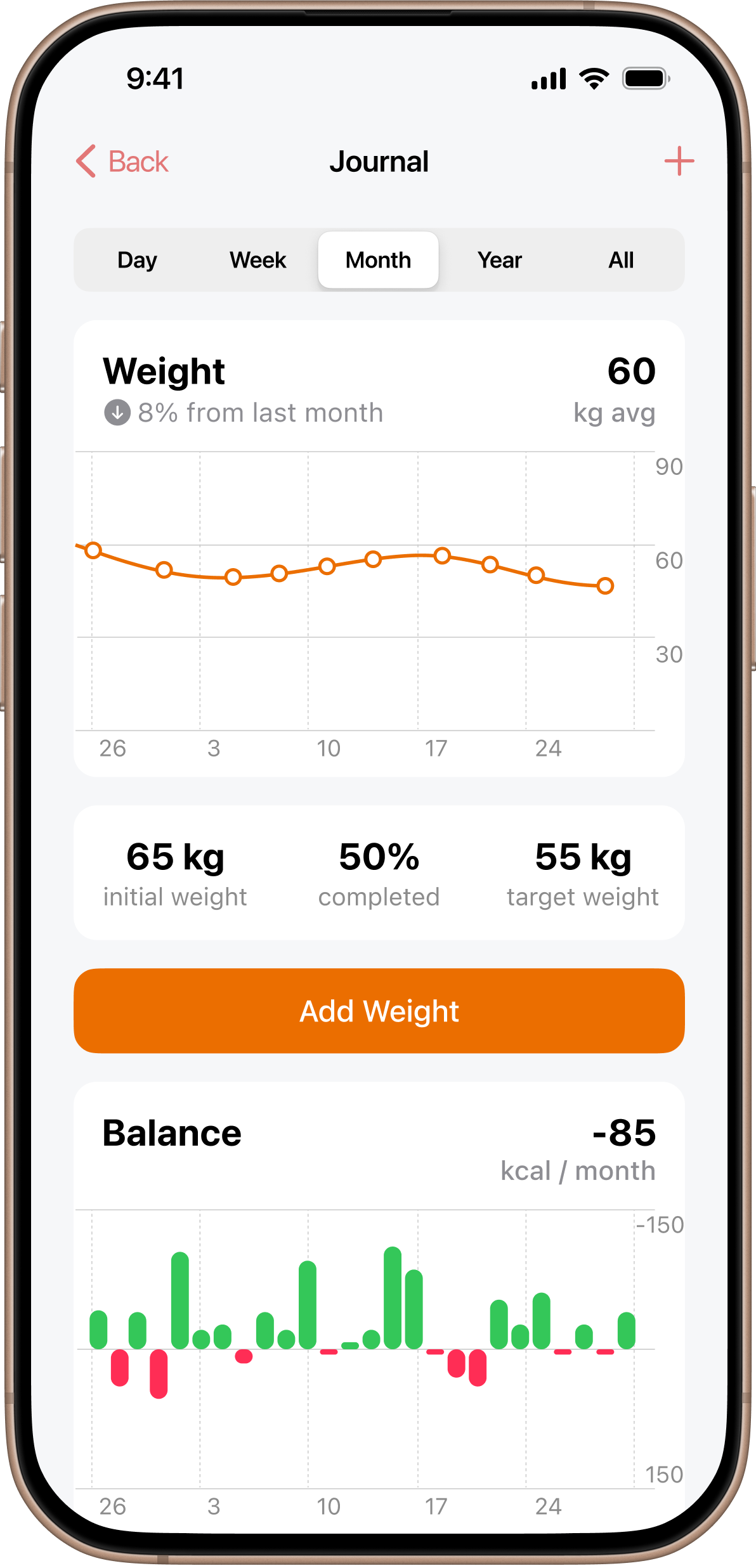The height and width of the screenshot is (1568, 756).
Task: Show All time data
Action: click(621, 260)
